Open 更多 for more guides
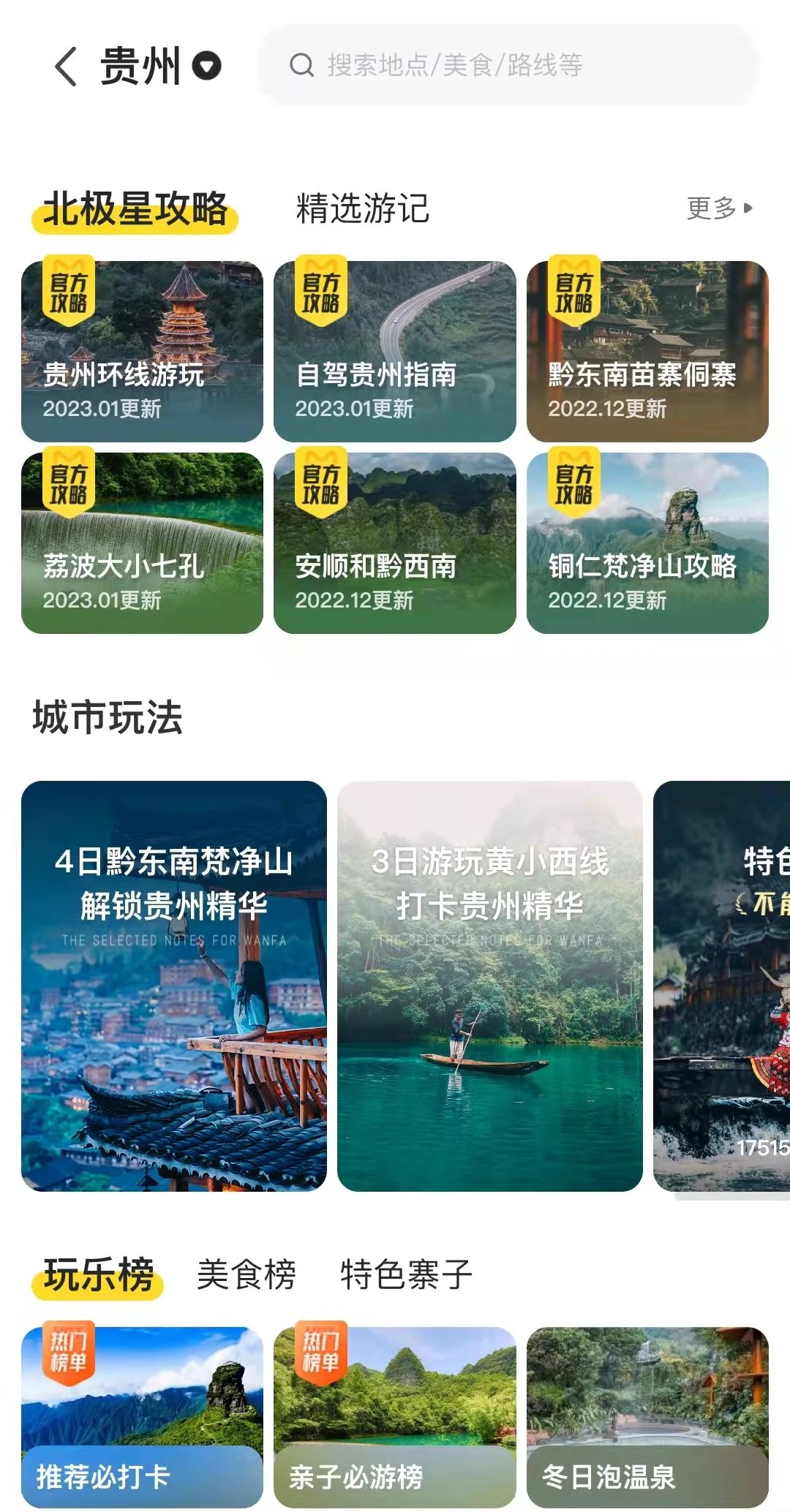 point(719,209)
